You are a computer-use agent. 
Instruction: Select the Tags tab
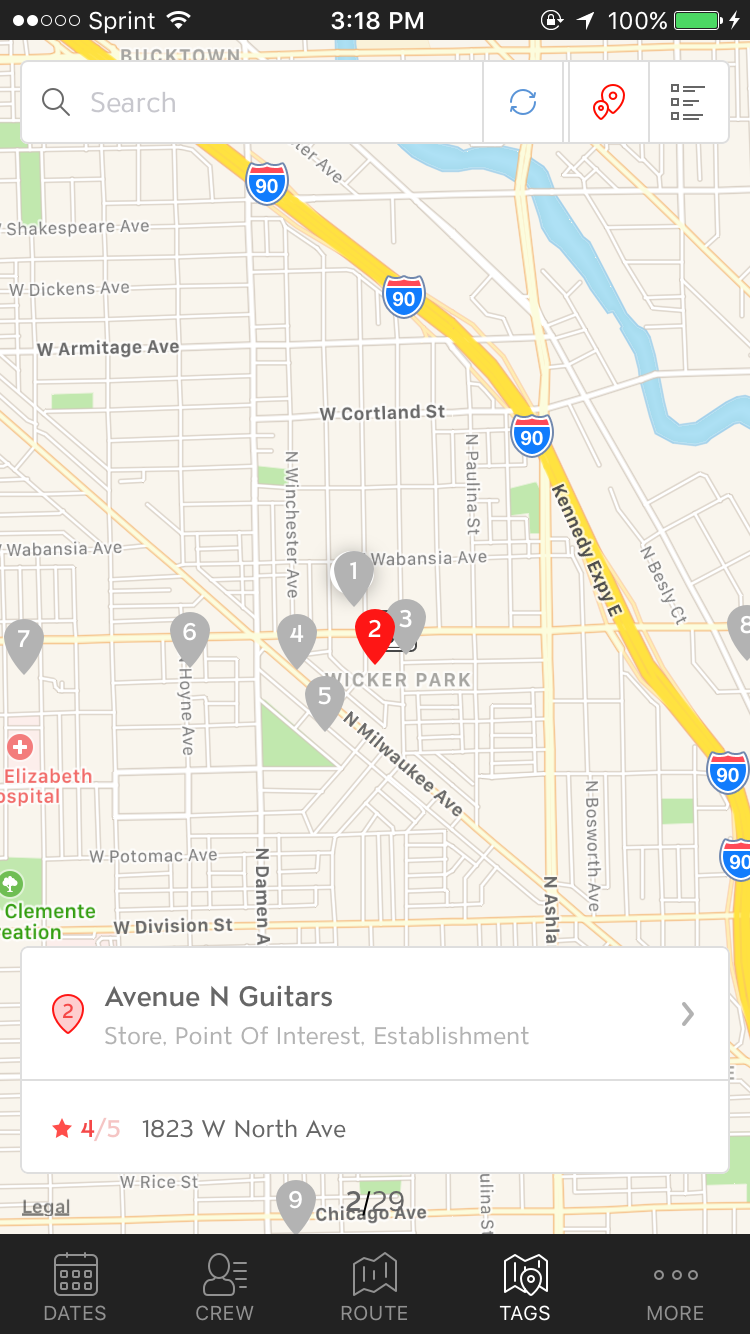[525, 1286]
